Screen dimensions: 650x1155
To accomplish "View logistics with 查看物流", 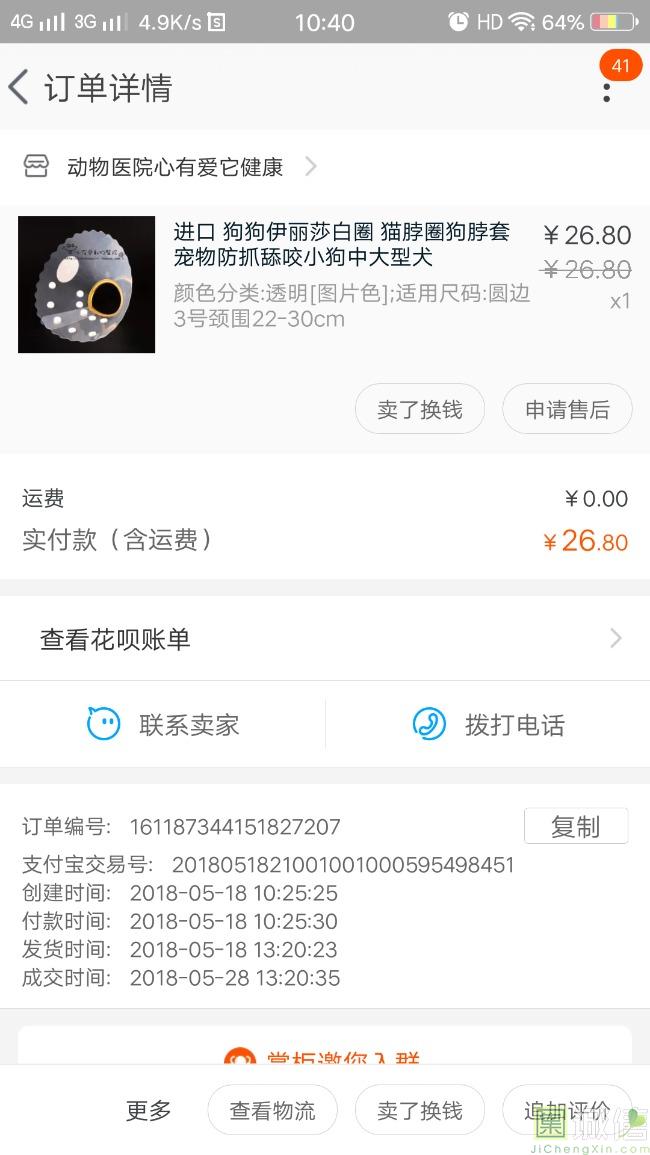I will pos(272,1110).
